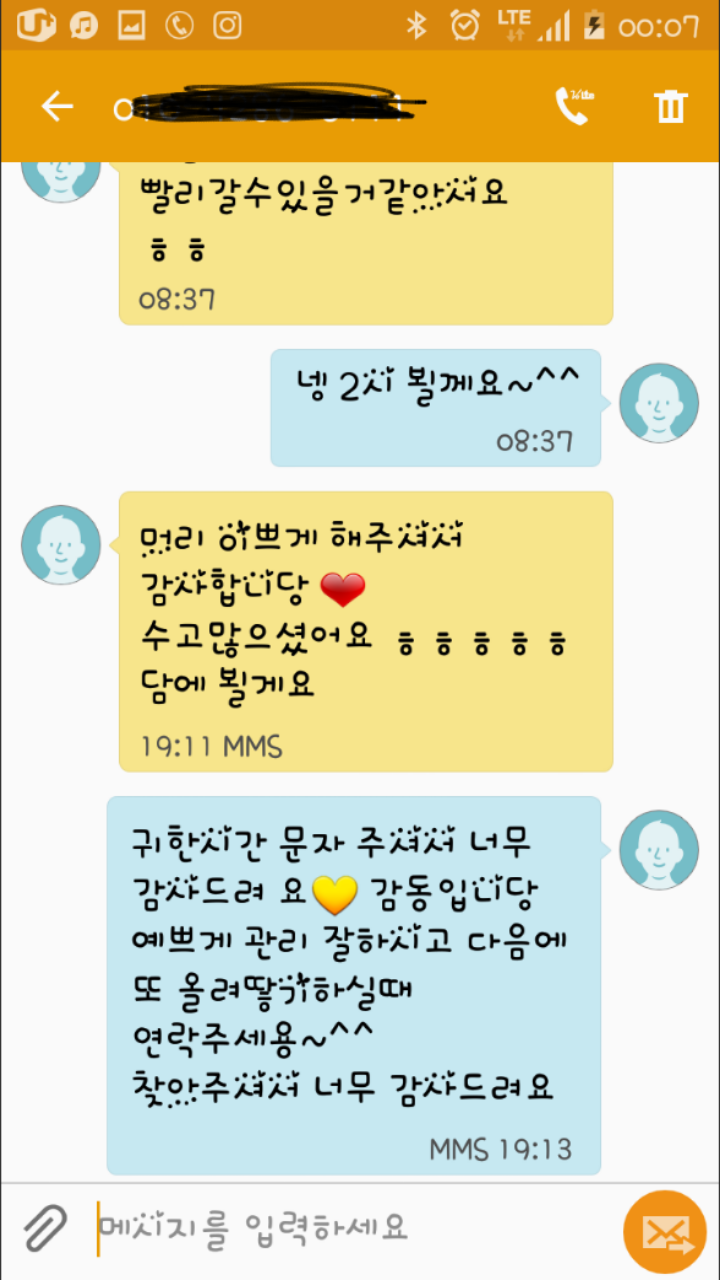Send the message with the envelope button
Screen dimensions: 720x1280
tap(665, 1232)
